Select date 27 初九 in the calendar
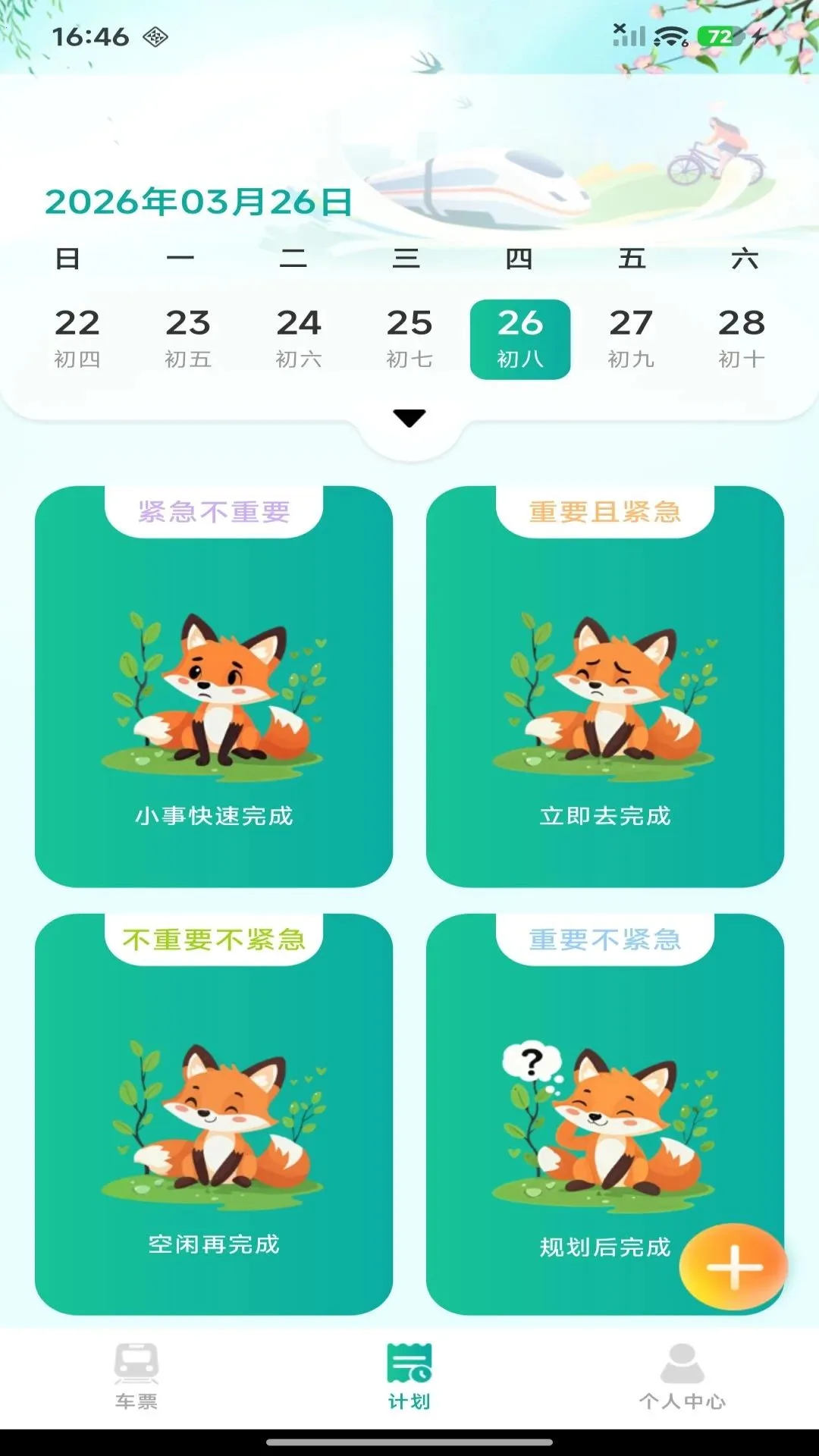 [x=631, y=338]
